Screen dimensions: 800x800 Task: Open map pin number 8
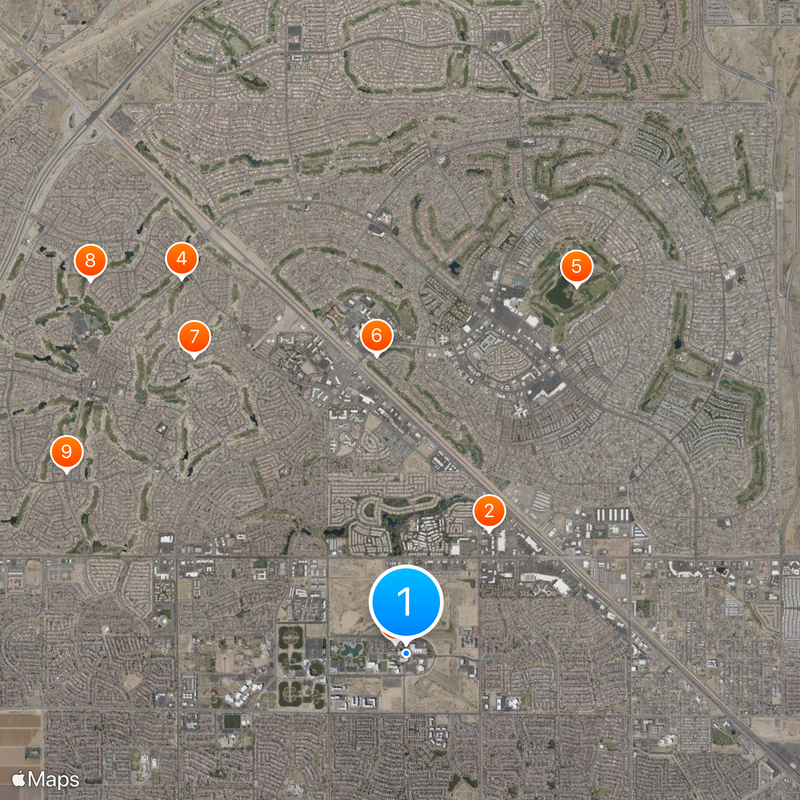tap(90, 262)
